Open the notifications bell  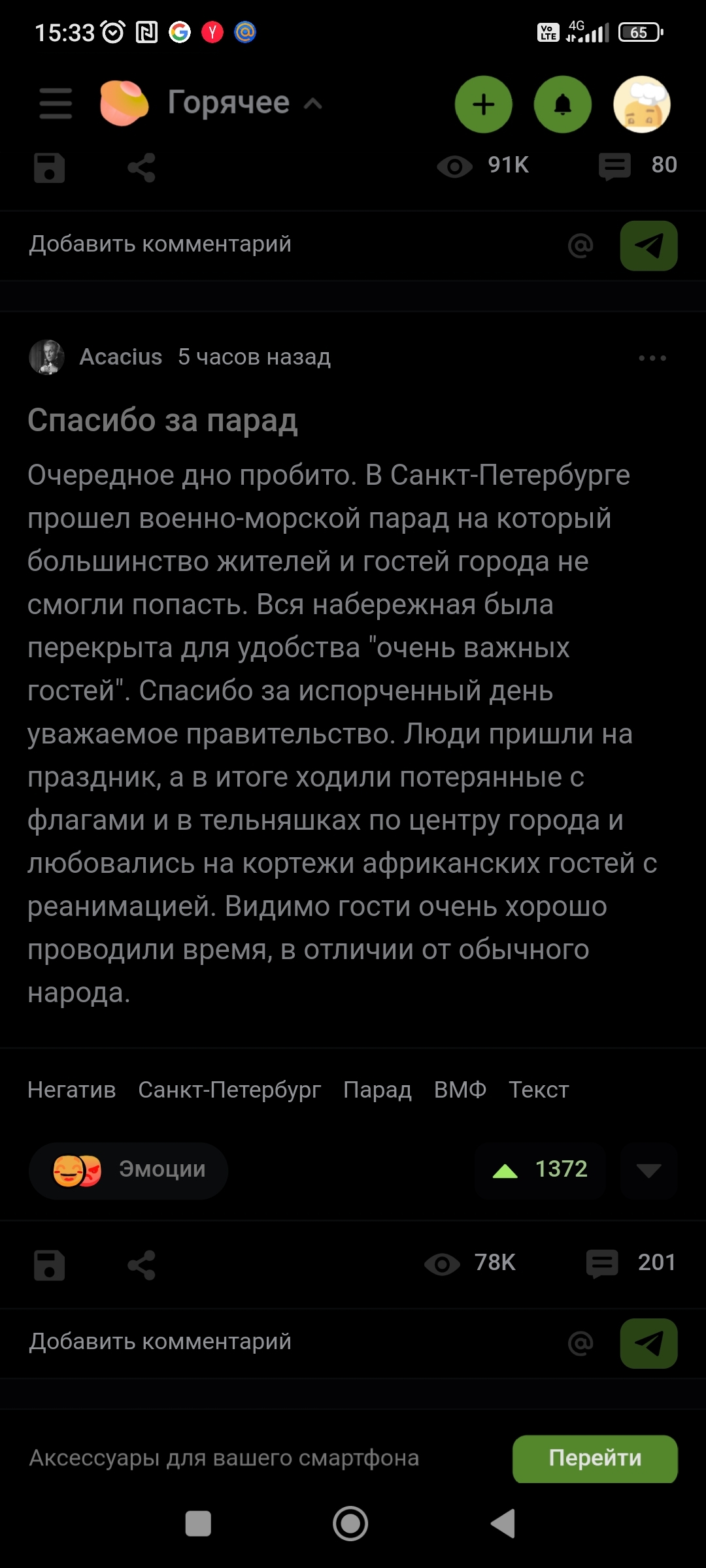[x=562, y=105]
